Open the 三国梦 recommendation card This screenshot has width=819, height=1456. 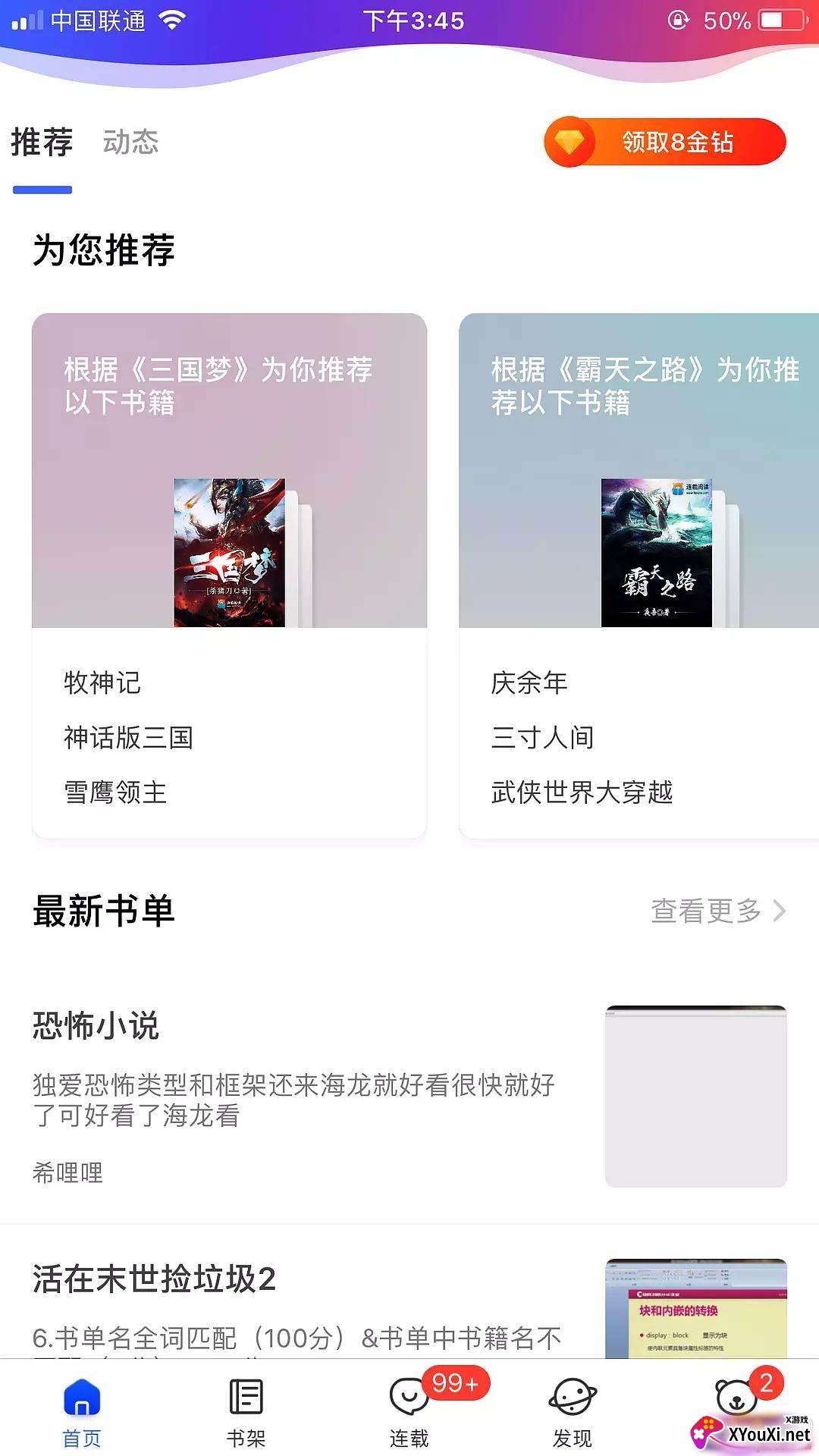229,470
